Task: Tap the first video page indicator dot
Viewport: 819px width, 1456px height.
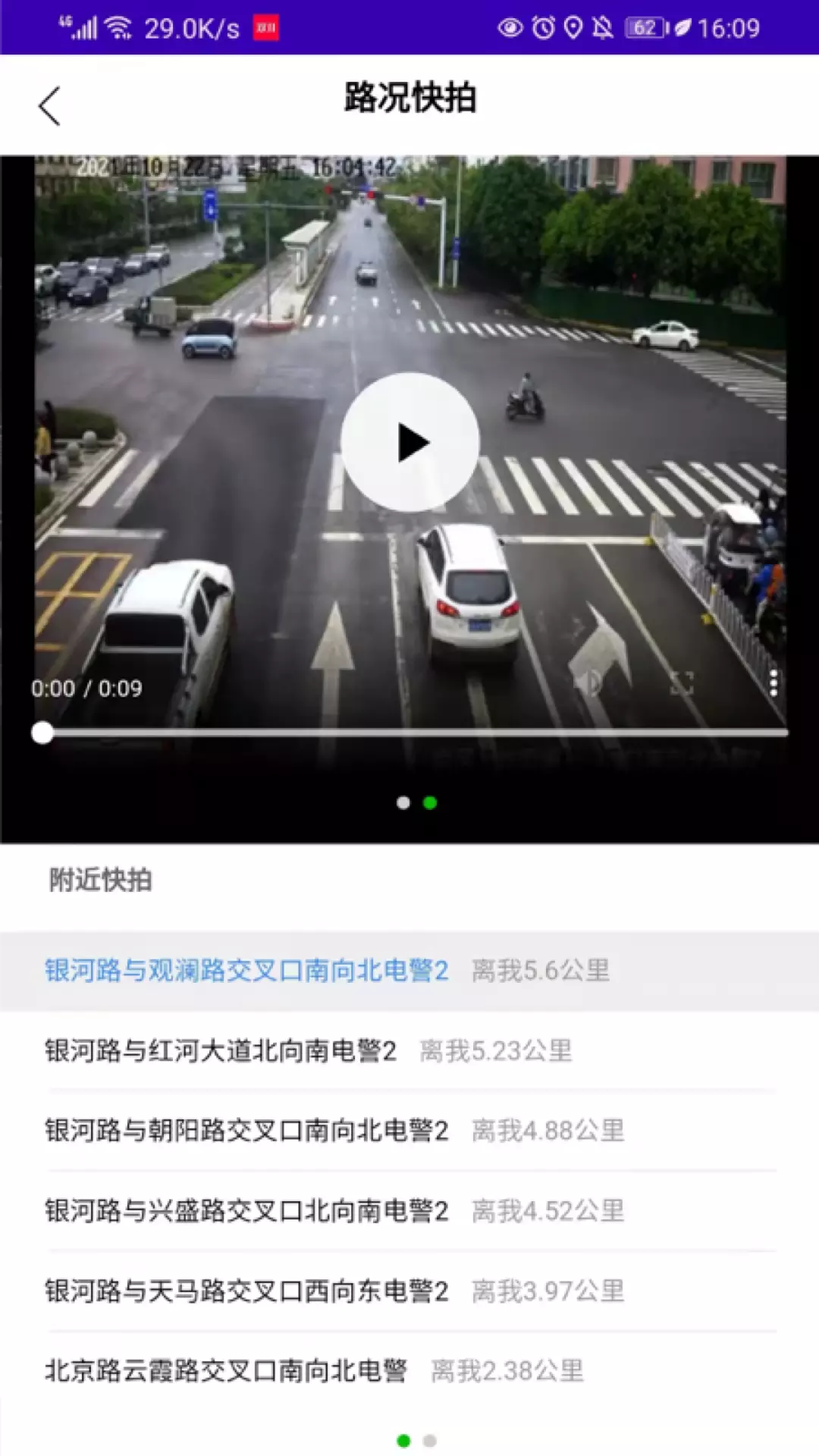Action: [403, 802]
